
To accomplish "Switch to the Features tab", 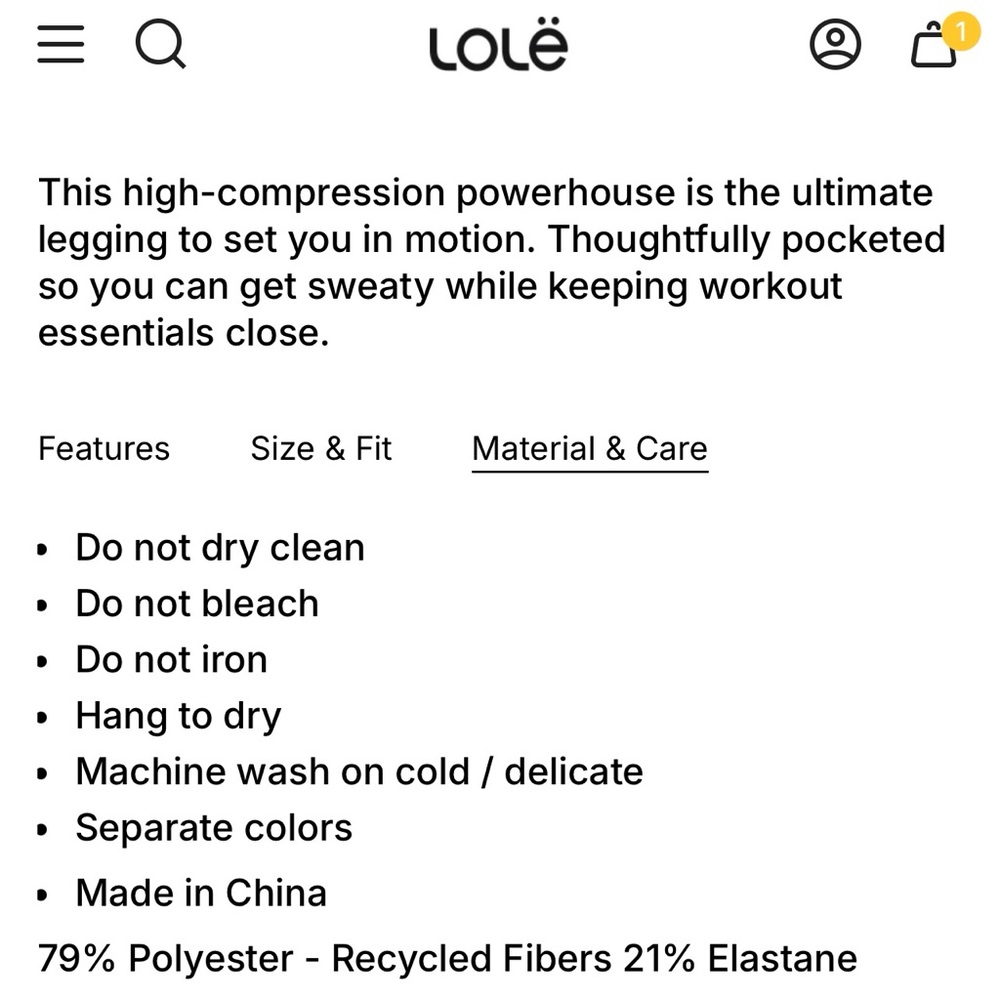I will point(104,448).
